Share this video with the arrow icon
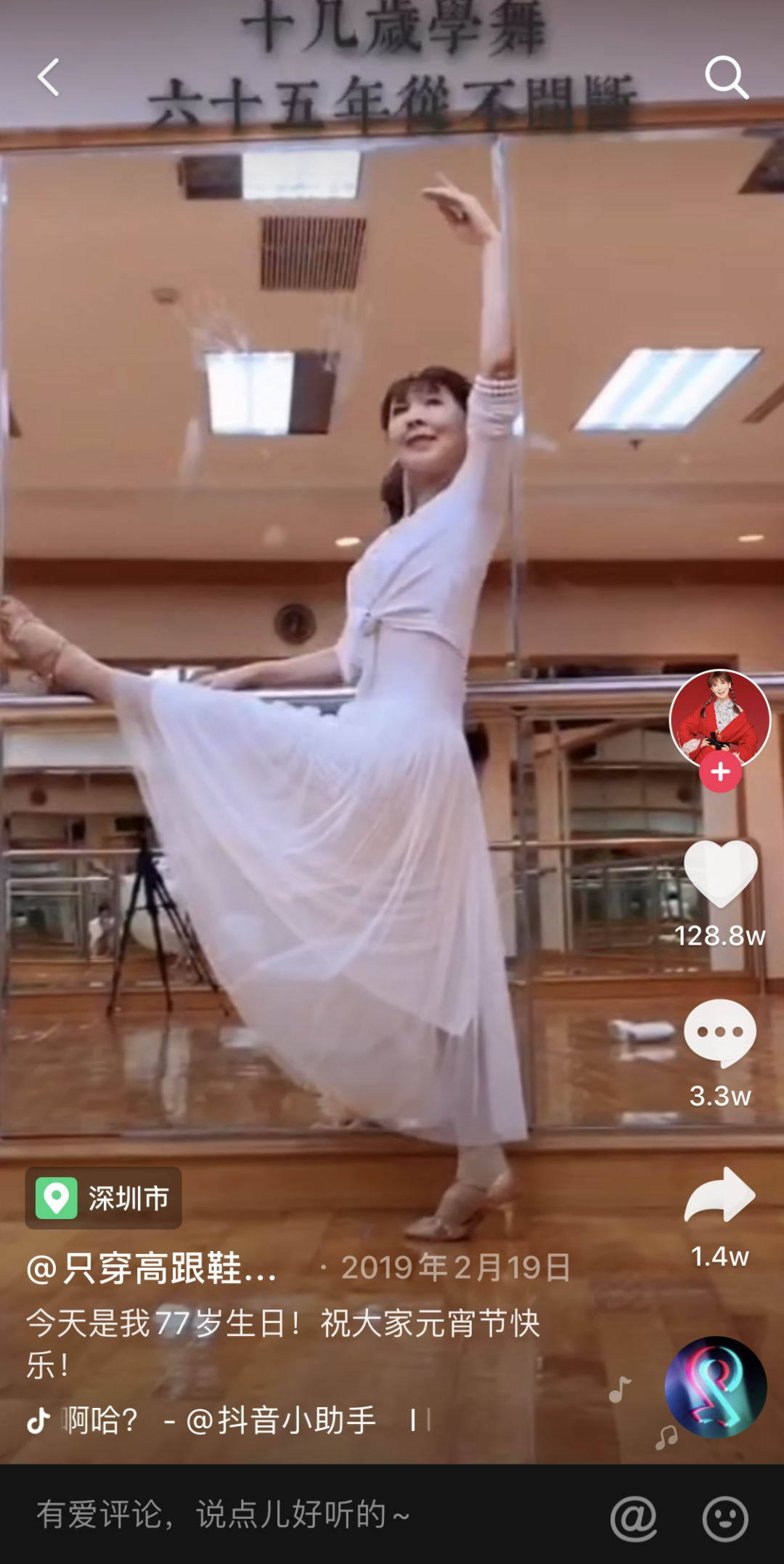This screenshot has height=1564, width=784. tap(720, 1196)
